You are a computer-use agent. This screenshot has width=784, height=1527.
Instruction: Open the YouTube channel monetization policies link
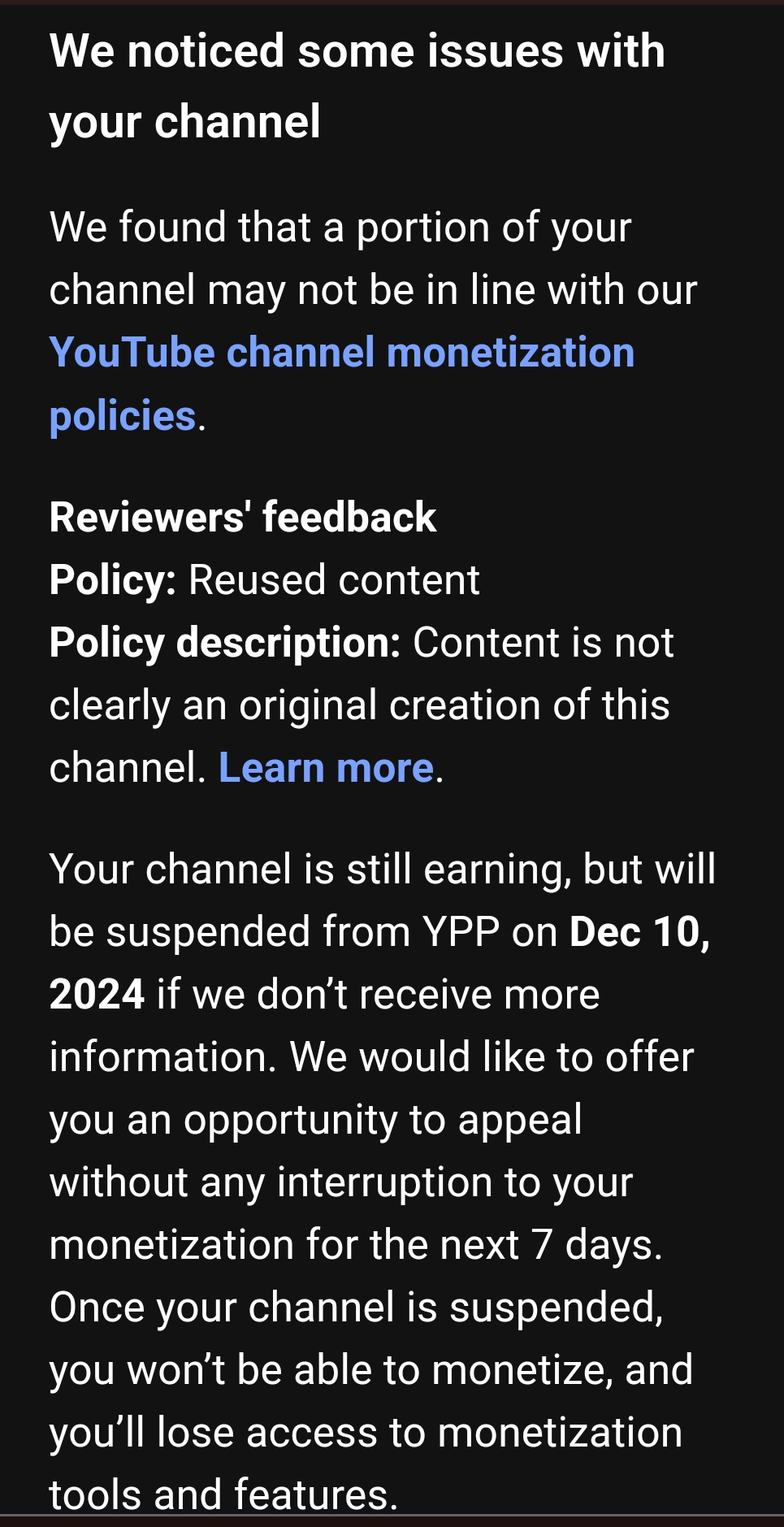click(x=341, y=354)
